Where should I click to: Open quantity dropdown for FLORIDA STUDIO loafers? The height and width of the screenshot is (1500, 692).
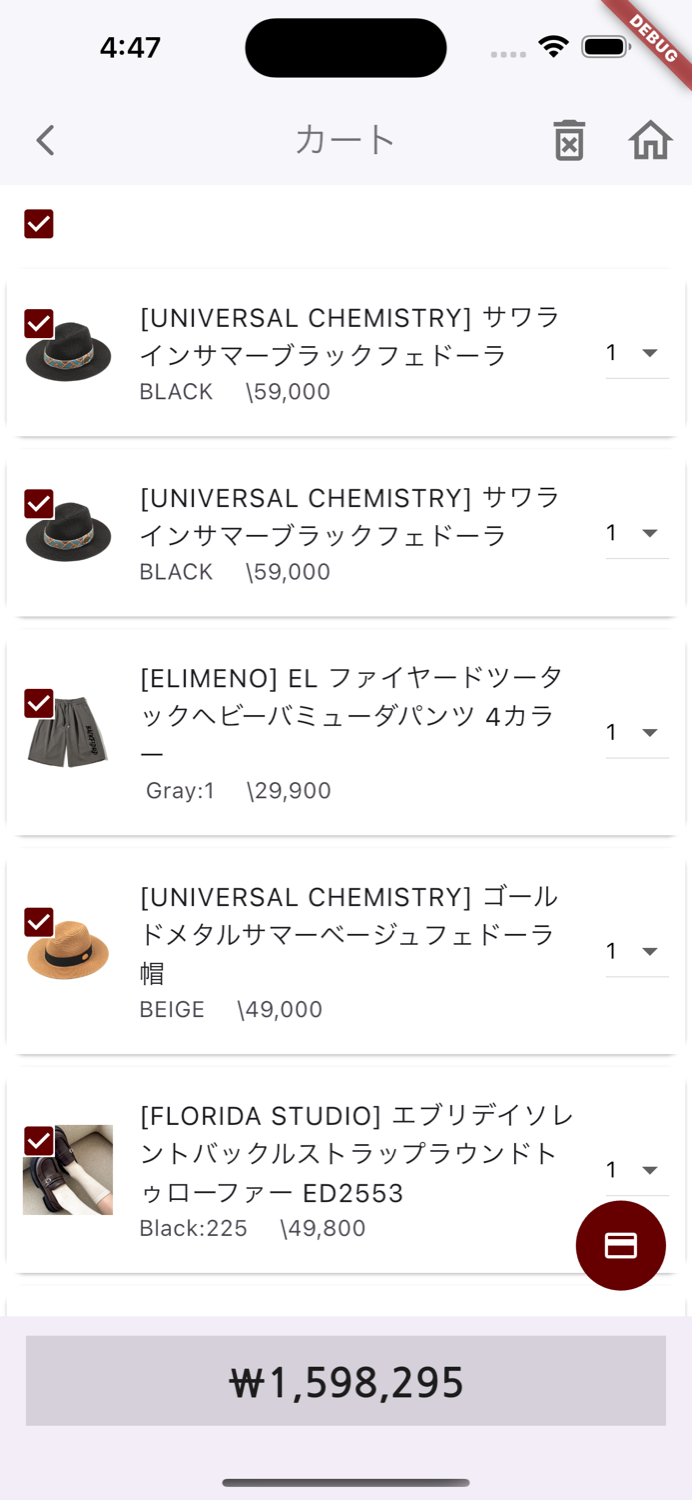pyautogui.click(x=637, y=1170)
